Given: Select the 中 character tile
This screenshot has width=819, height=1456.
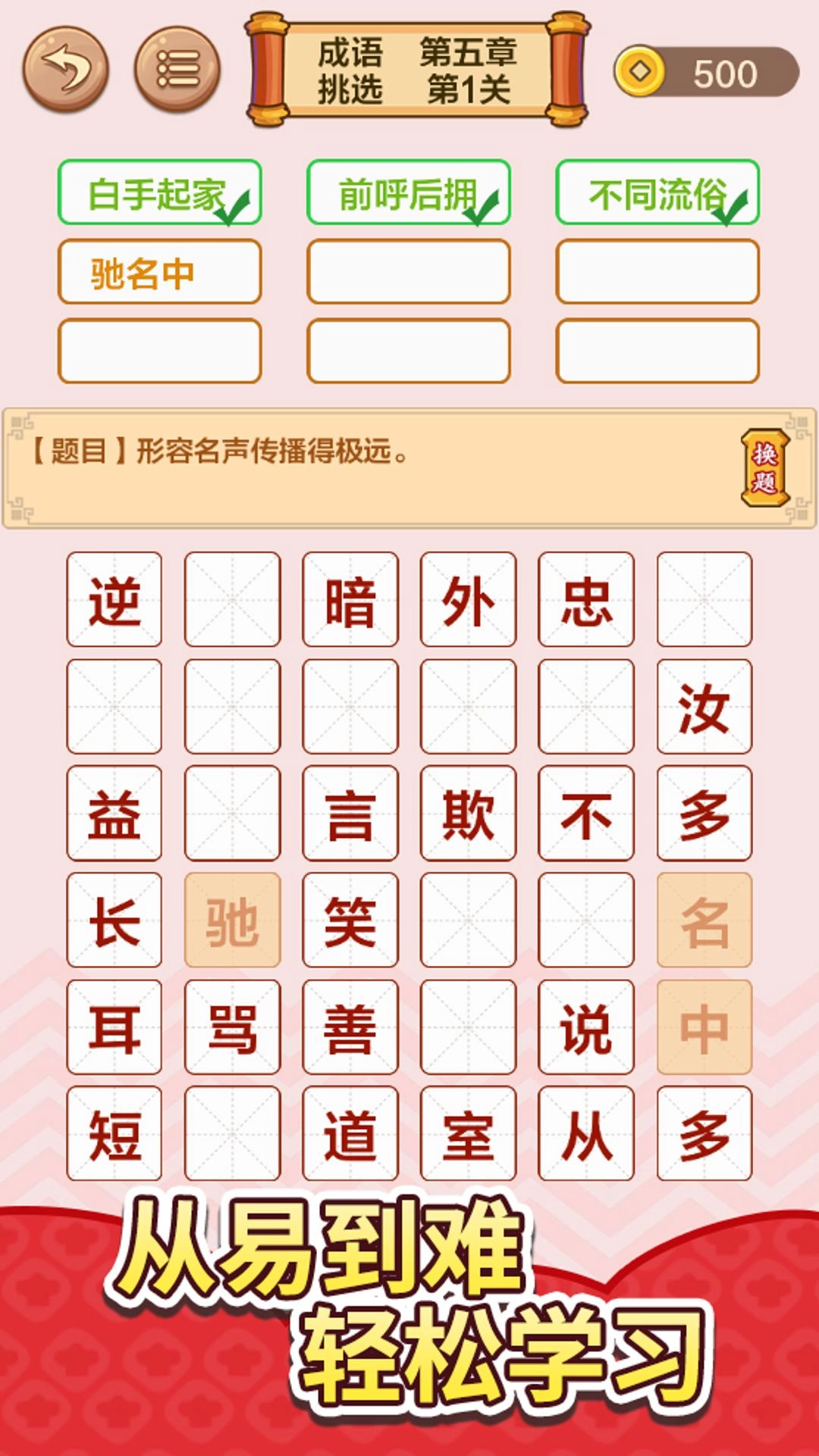Looking at the screenshot, I should [x=705, y=1025].
